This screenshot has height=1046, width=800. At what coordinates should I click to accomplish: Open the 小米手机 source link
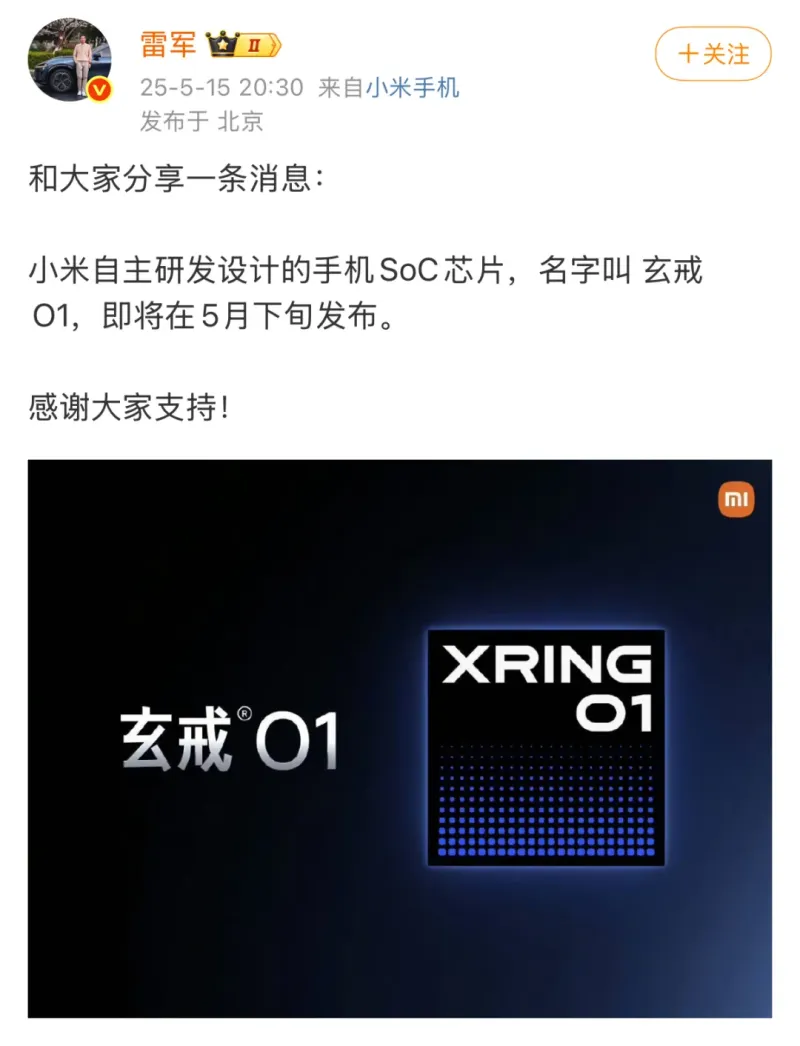coord(412,87)
